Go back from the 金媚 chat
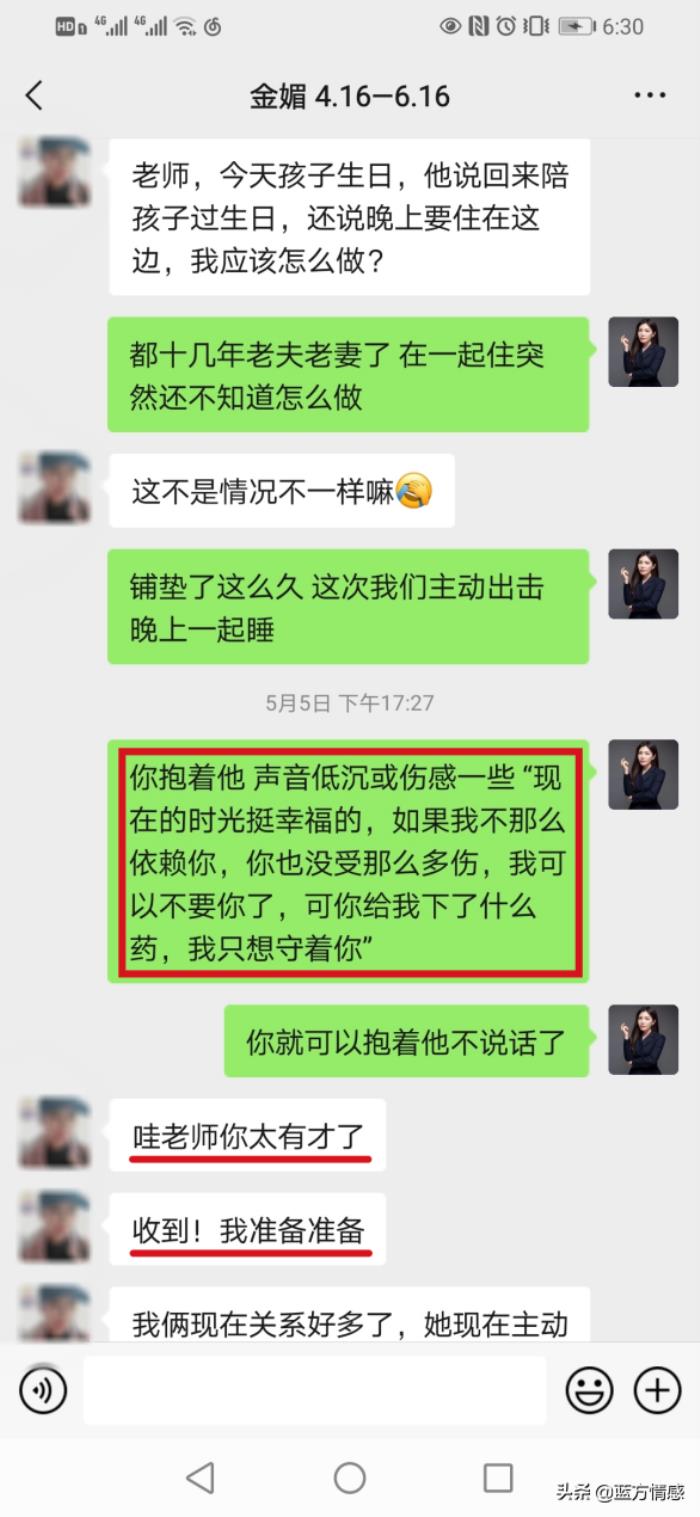The image size is (700, 1517). click(x=35, y=96)
